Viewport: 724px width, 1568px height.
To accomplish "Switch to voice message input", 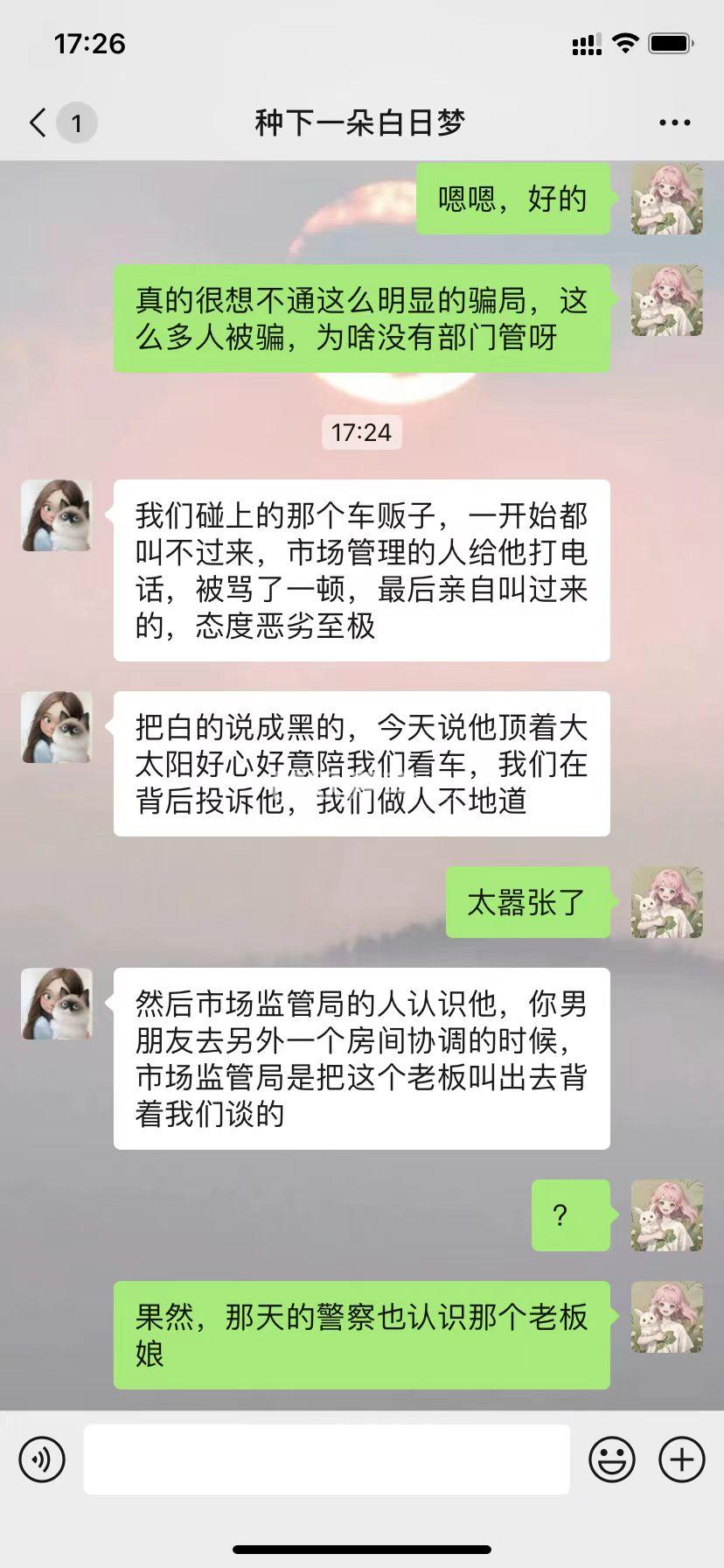I will click(42, 1459).
